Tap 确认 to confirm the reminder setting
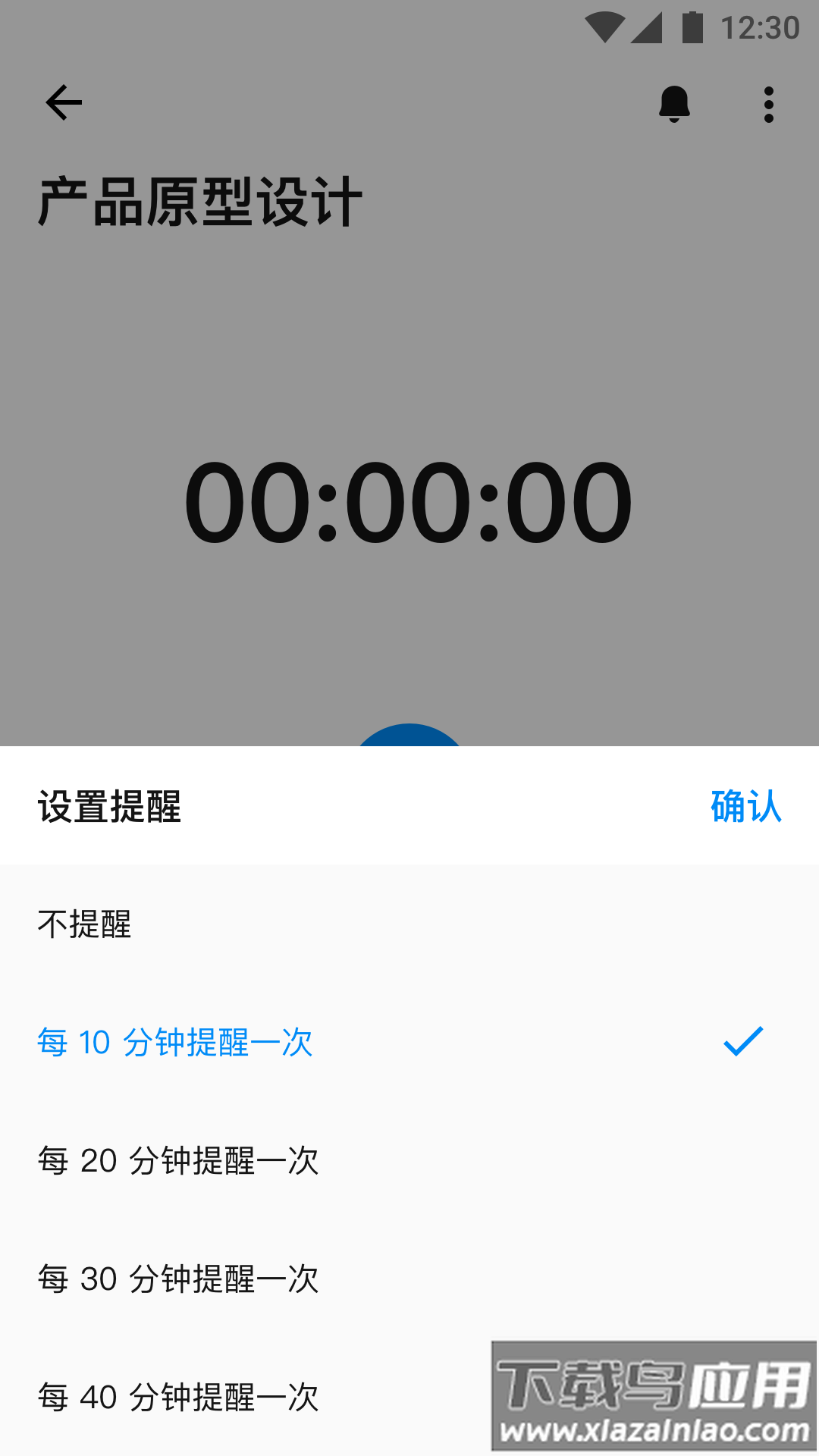 (x=745, y=806)
